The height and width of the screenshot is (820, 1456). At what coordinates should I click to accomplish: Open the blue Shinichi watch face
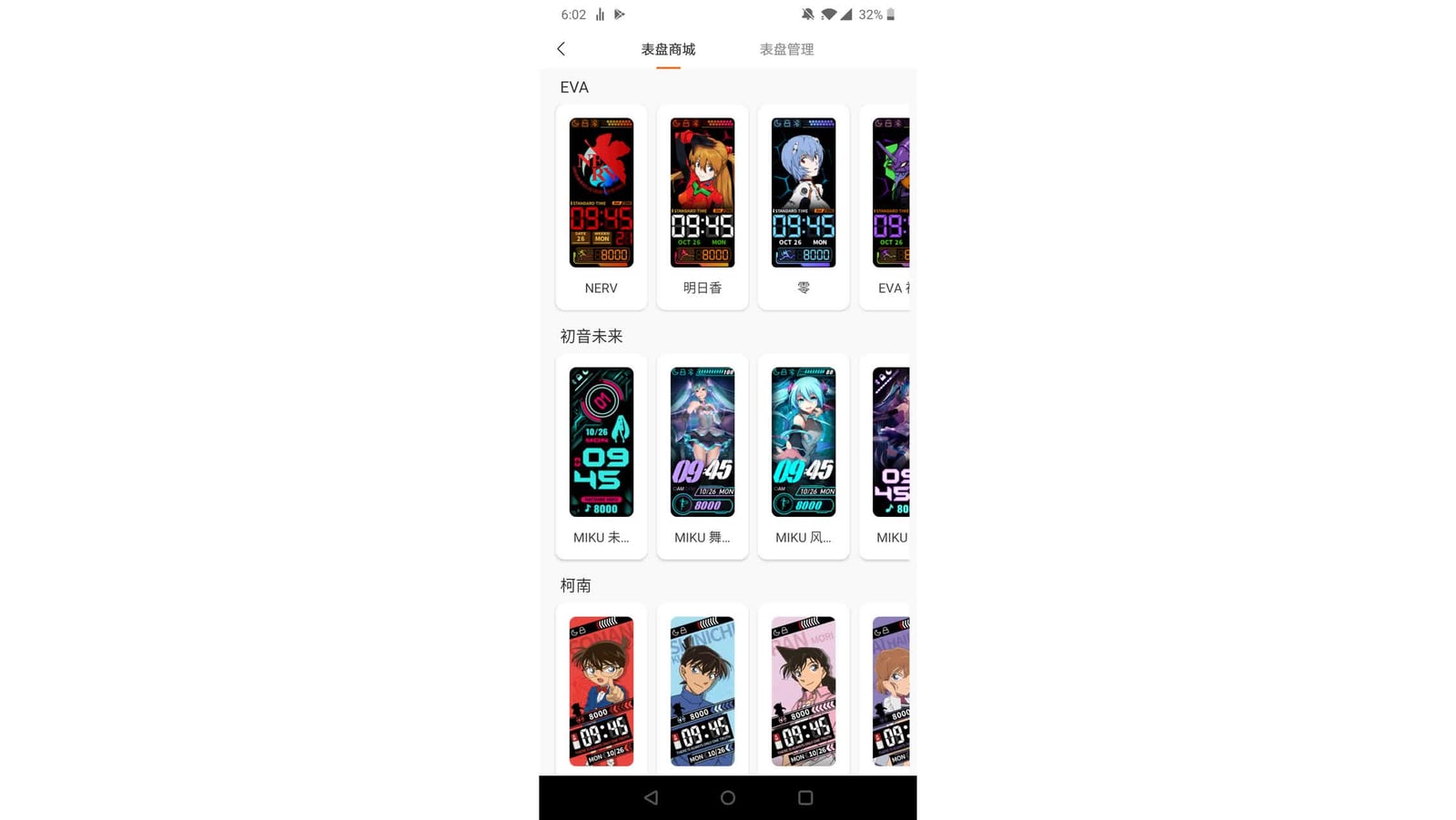click(x=702, y=690)
